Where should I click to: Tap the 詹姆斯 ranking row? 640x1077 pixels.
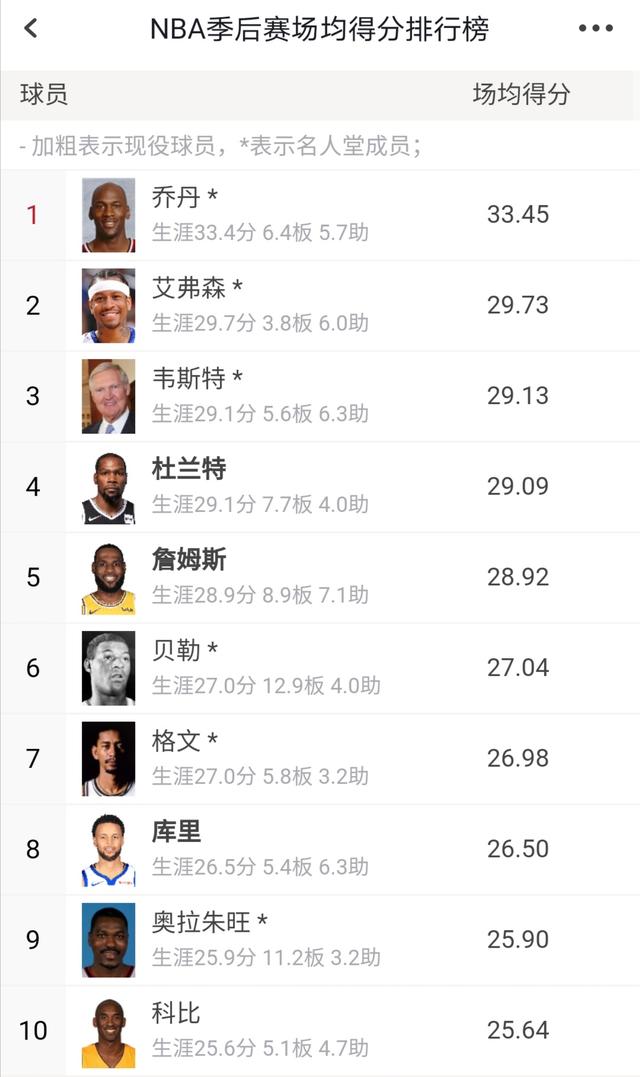[320, 578]
